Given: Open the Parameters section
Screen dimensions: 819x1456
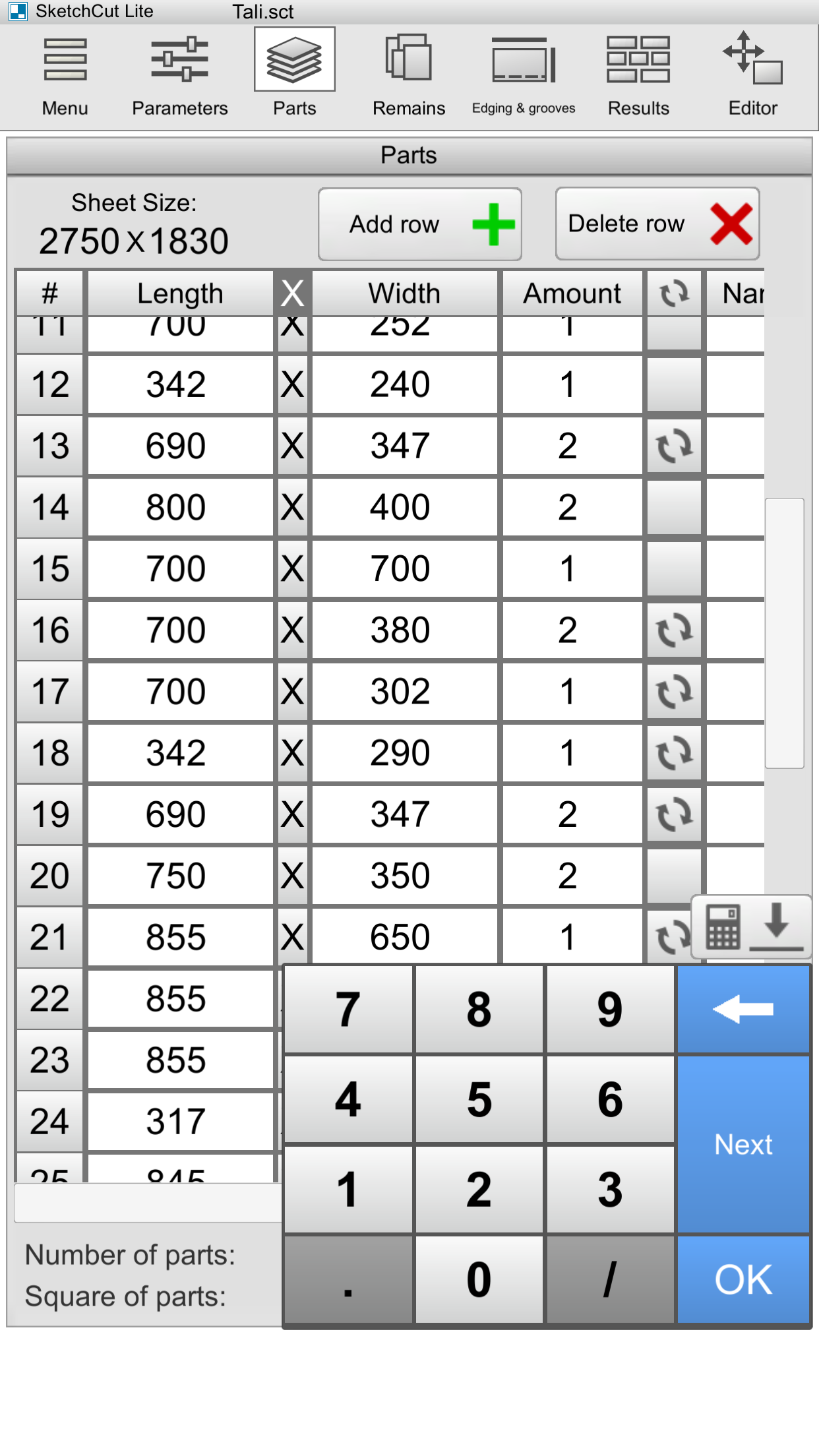Looking at the screenshot, I should pyautogui.click(x=179, y=76).
